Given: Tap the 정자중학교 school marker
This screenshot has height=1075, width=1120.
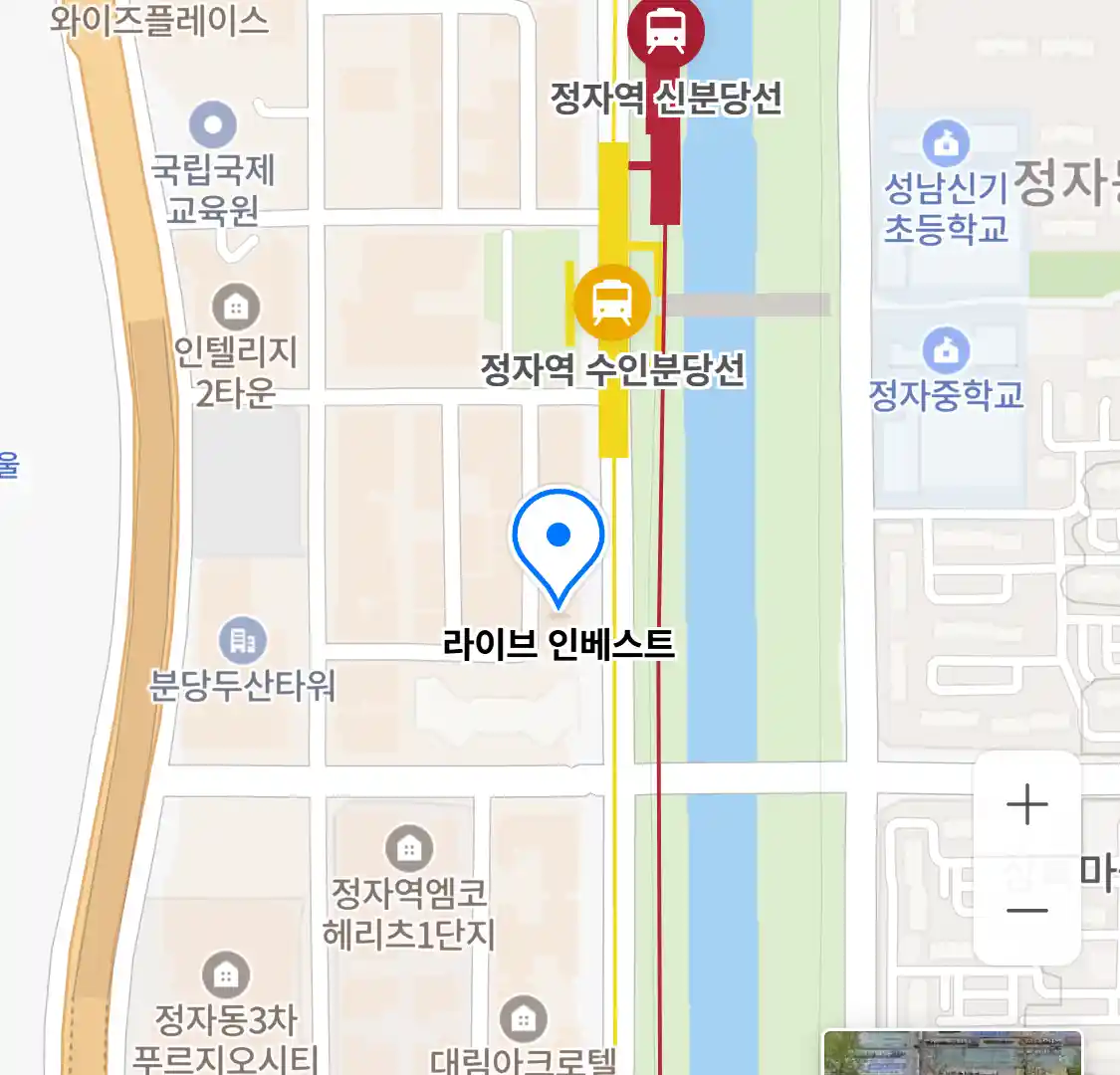Looking at the screenshot, I should click(946, 350).
